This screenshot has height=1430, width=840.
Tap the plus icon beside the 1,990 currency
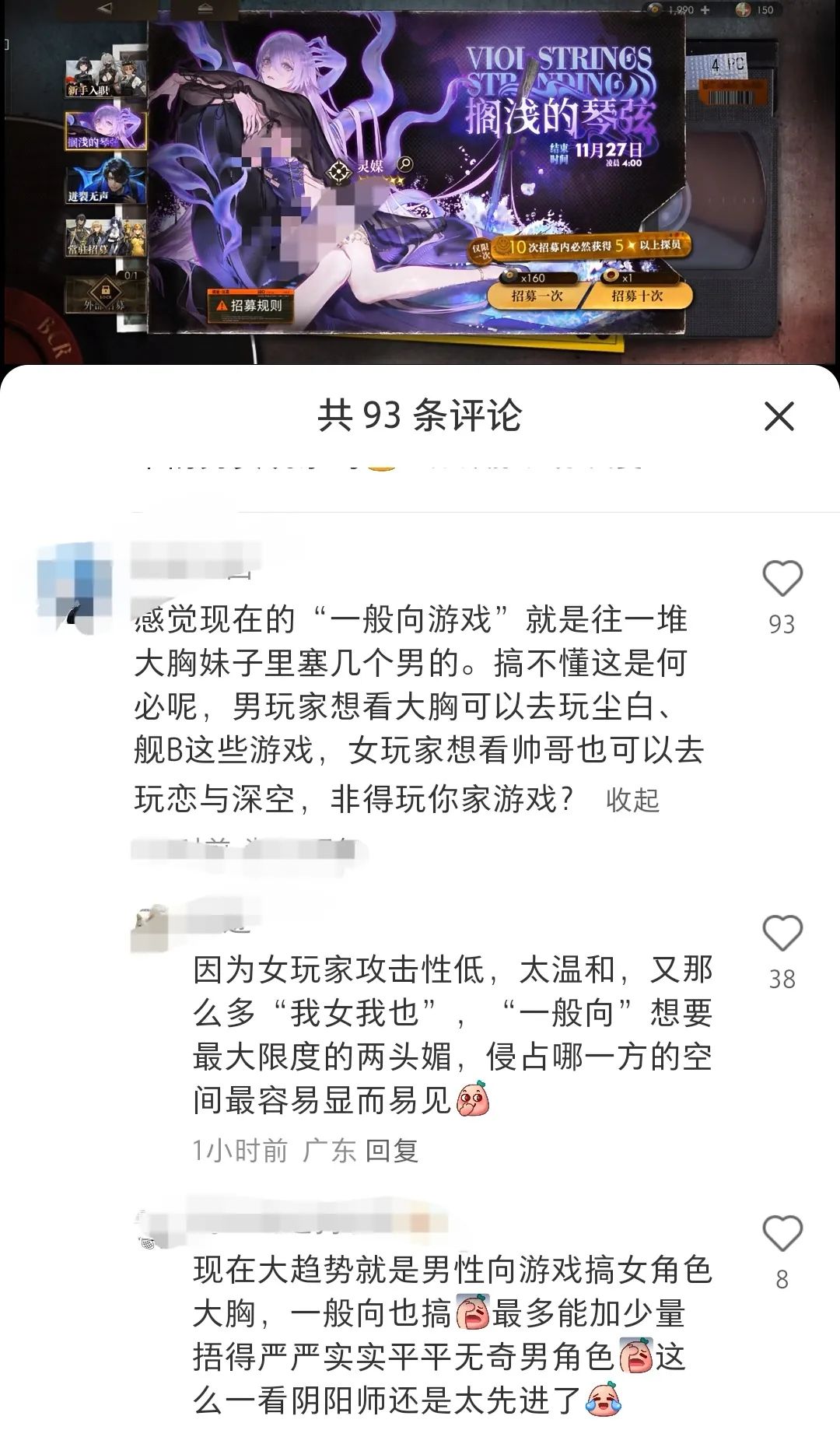click(x=705, y=8)
